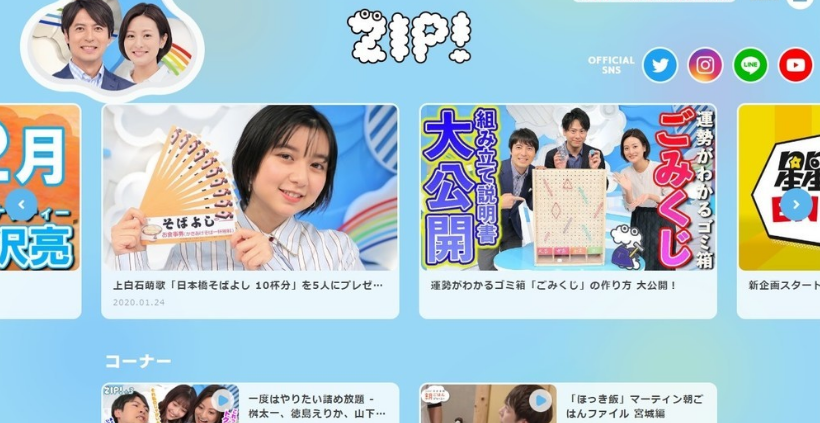Open the ZIP! presenters photo bubble
This screenshot has width=820, height=423.
point(112,45)
